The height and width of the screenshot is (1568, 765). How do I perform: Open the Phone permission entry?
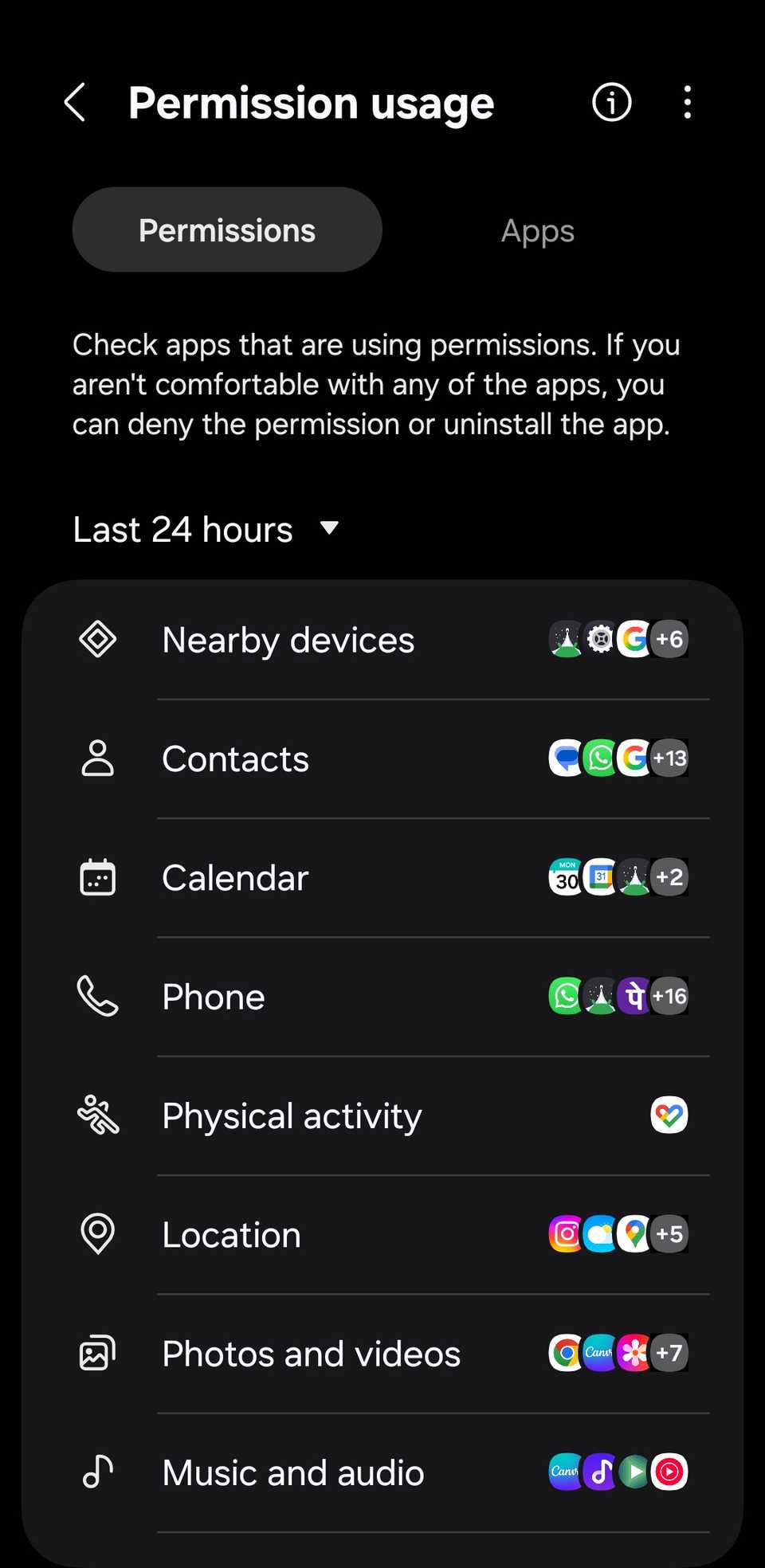(x=319, y=996)
